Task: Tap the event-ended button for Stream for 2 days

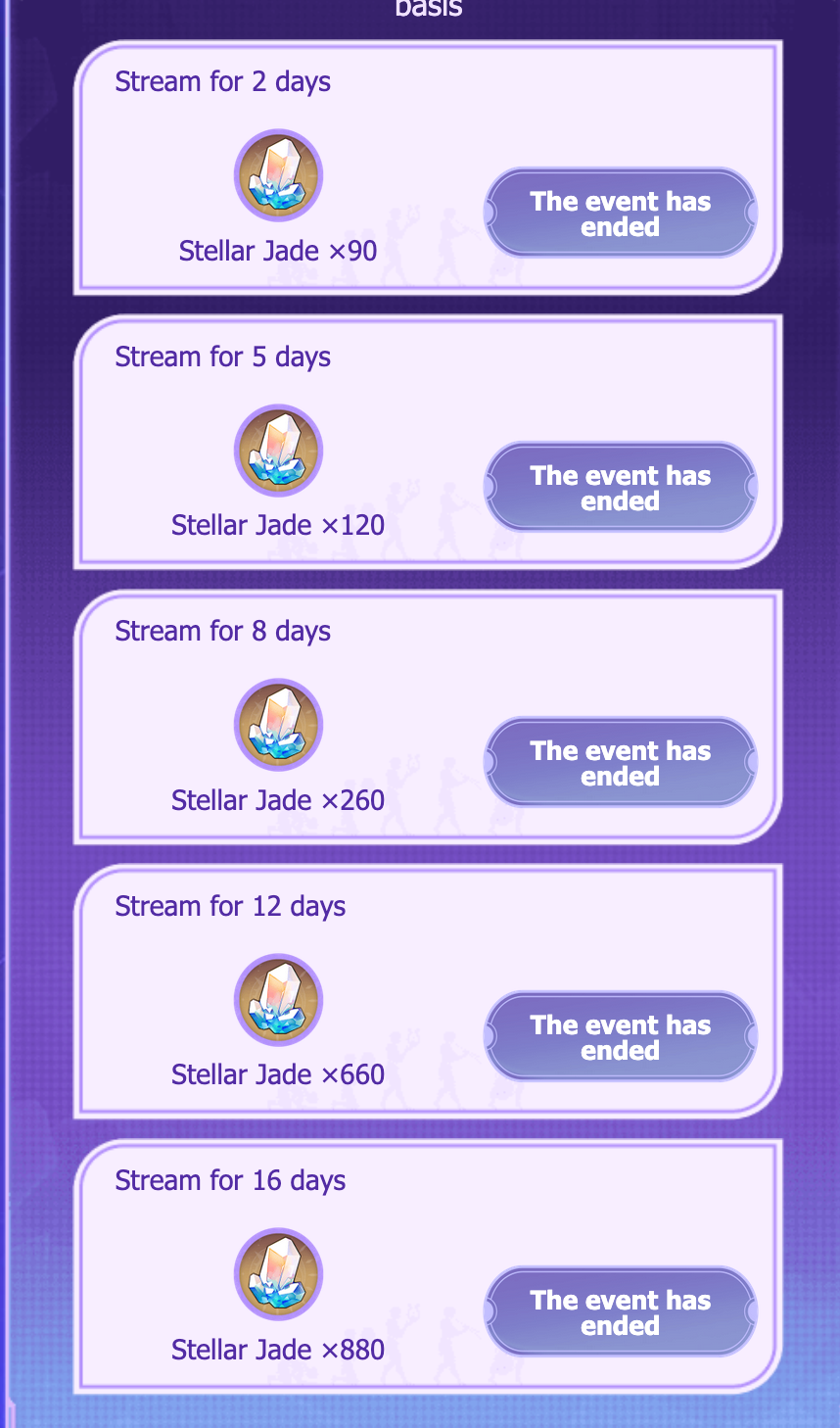Action: (621, 213)
